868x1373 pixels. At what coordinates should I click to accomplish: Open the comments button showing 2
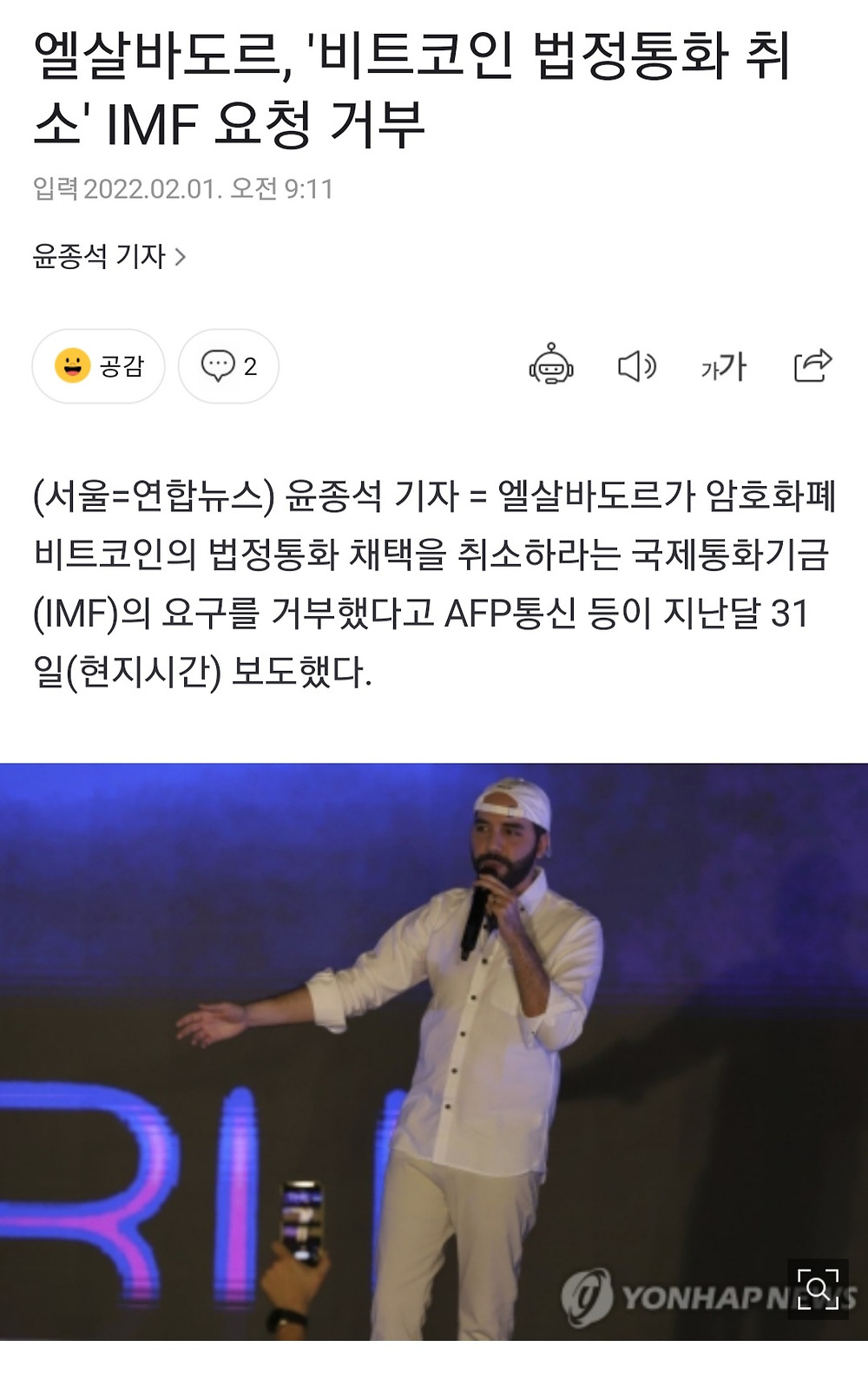[x=228, y=366]
